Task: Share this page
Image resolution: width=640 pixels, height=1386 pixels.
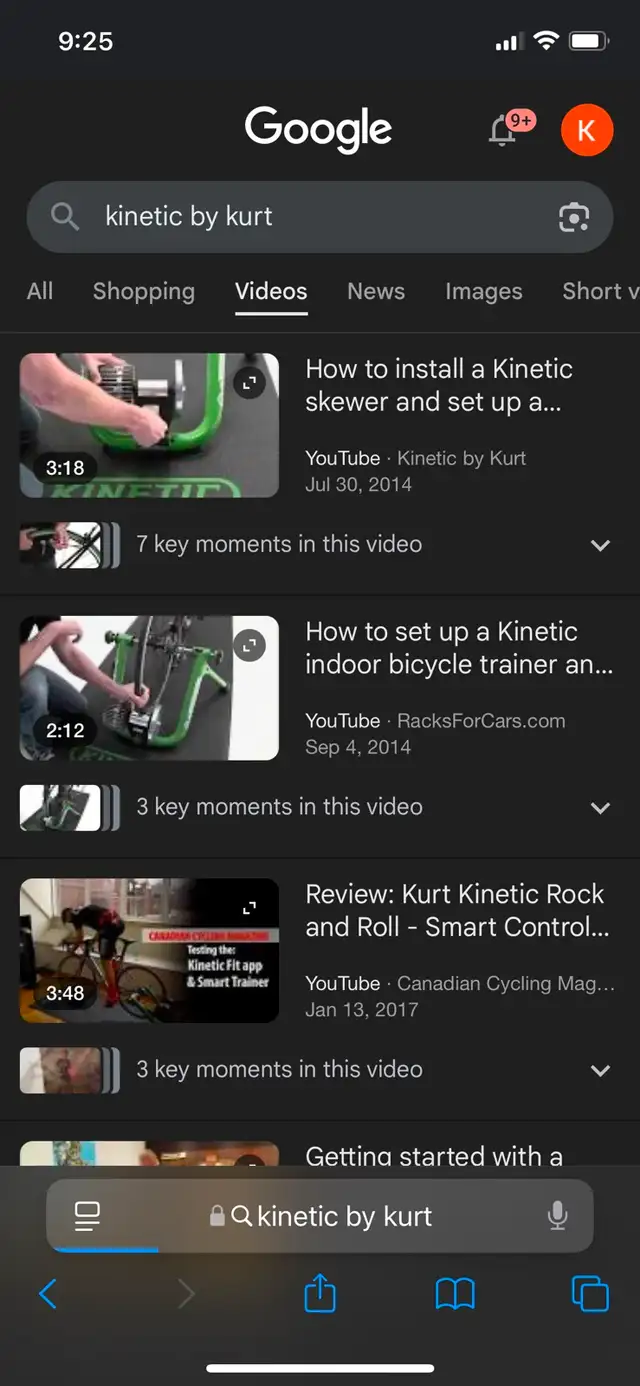Action: (319, 1293)
